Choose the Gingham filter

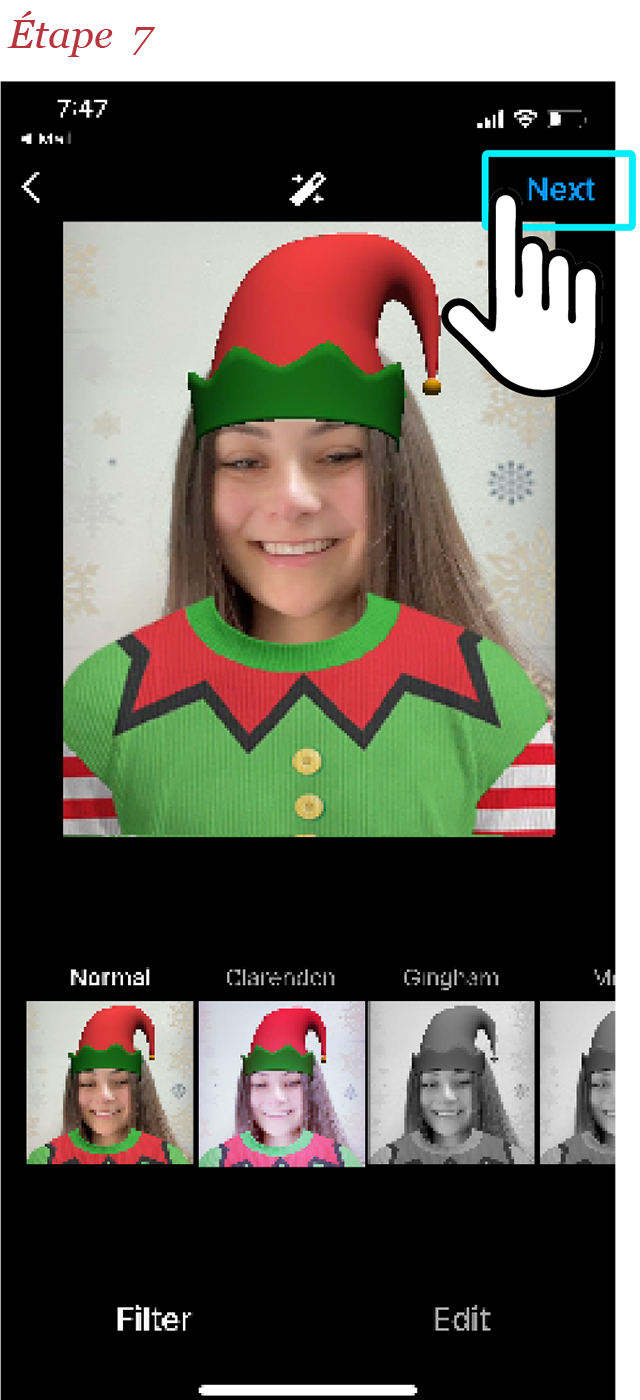tap(452, 1082)
